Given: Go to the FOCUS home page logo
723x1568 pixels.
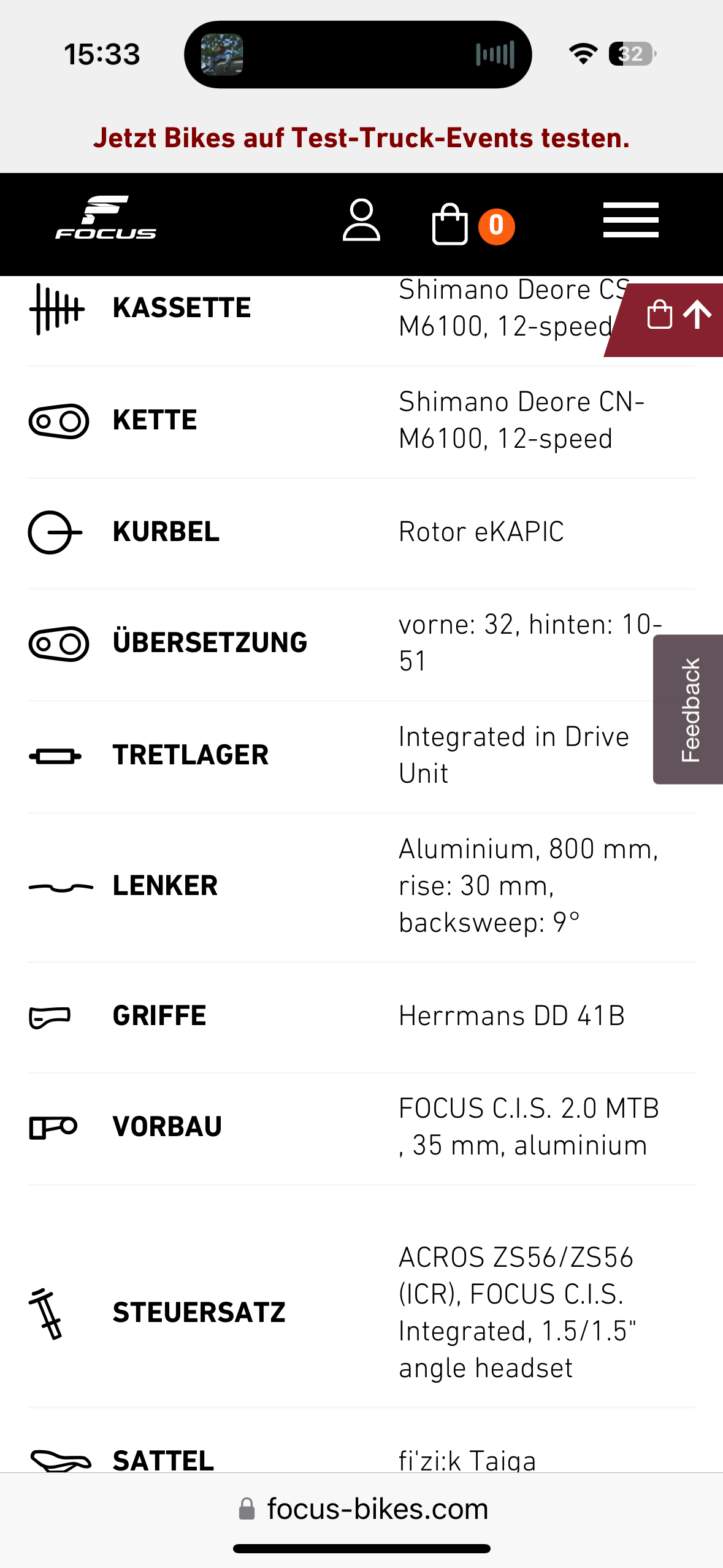Looking at the screenshot, I should click(106, 218).
